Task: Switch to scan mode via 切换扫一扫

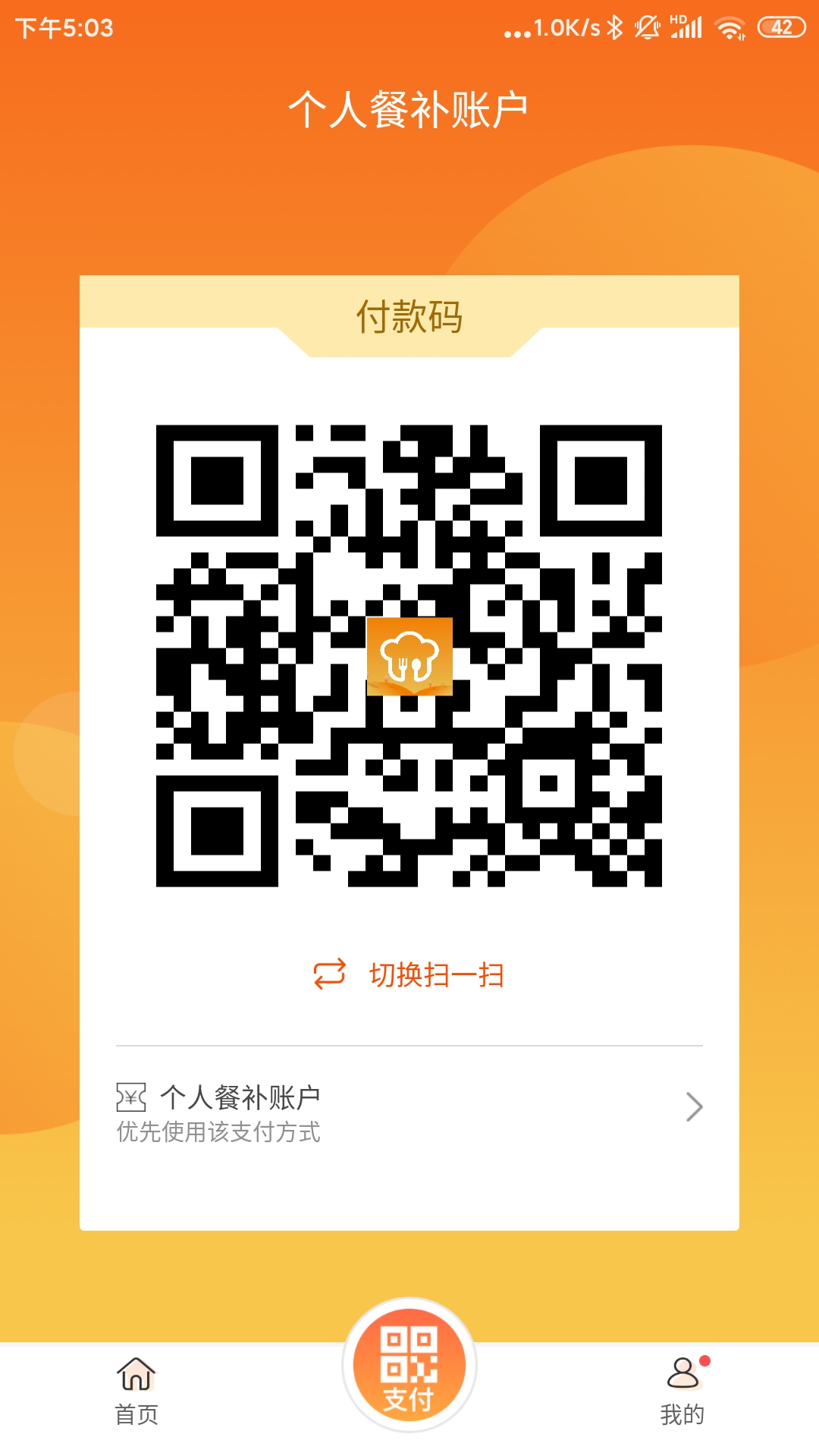Action: pos(438,975)
